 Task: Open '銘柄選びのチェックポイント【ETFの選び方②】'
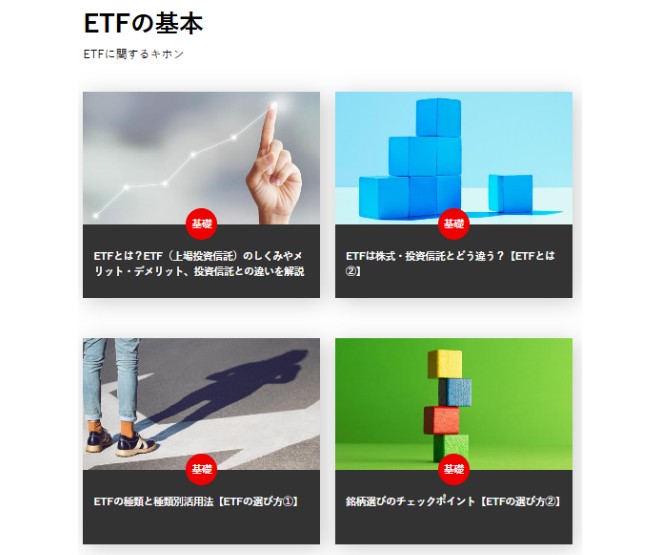pos(452,500)
